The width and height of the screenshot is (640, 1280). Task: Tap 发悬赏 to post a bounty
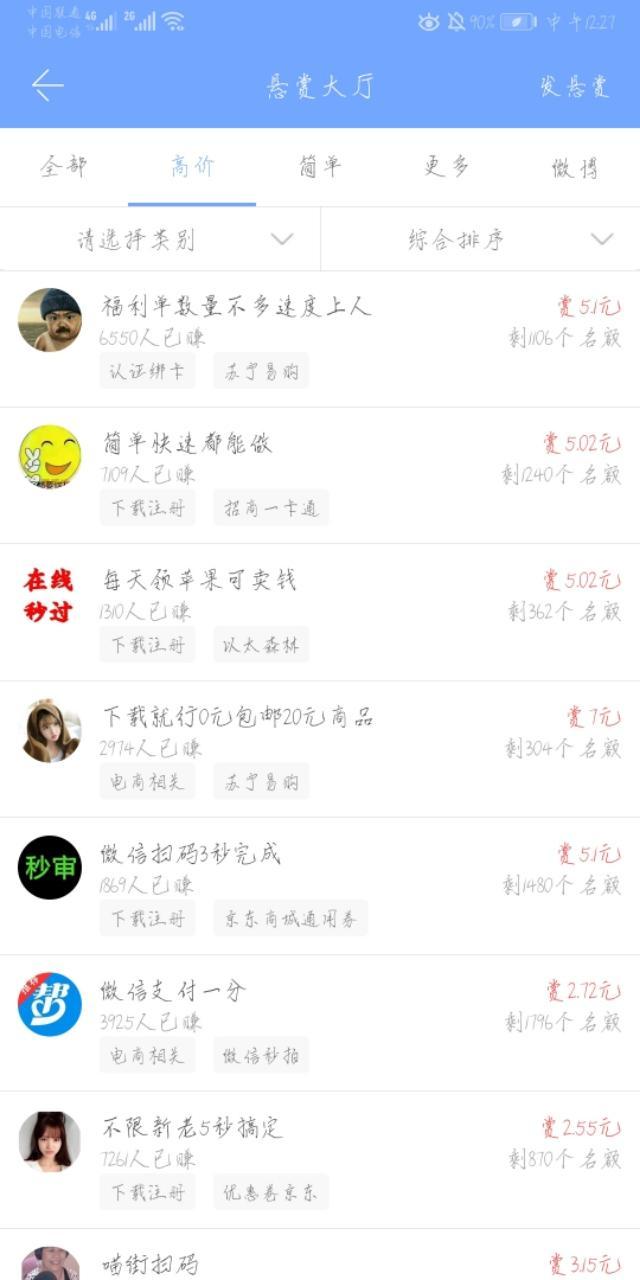click(x=574, y=86)
